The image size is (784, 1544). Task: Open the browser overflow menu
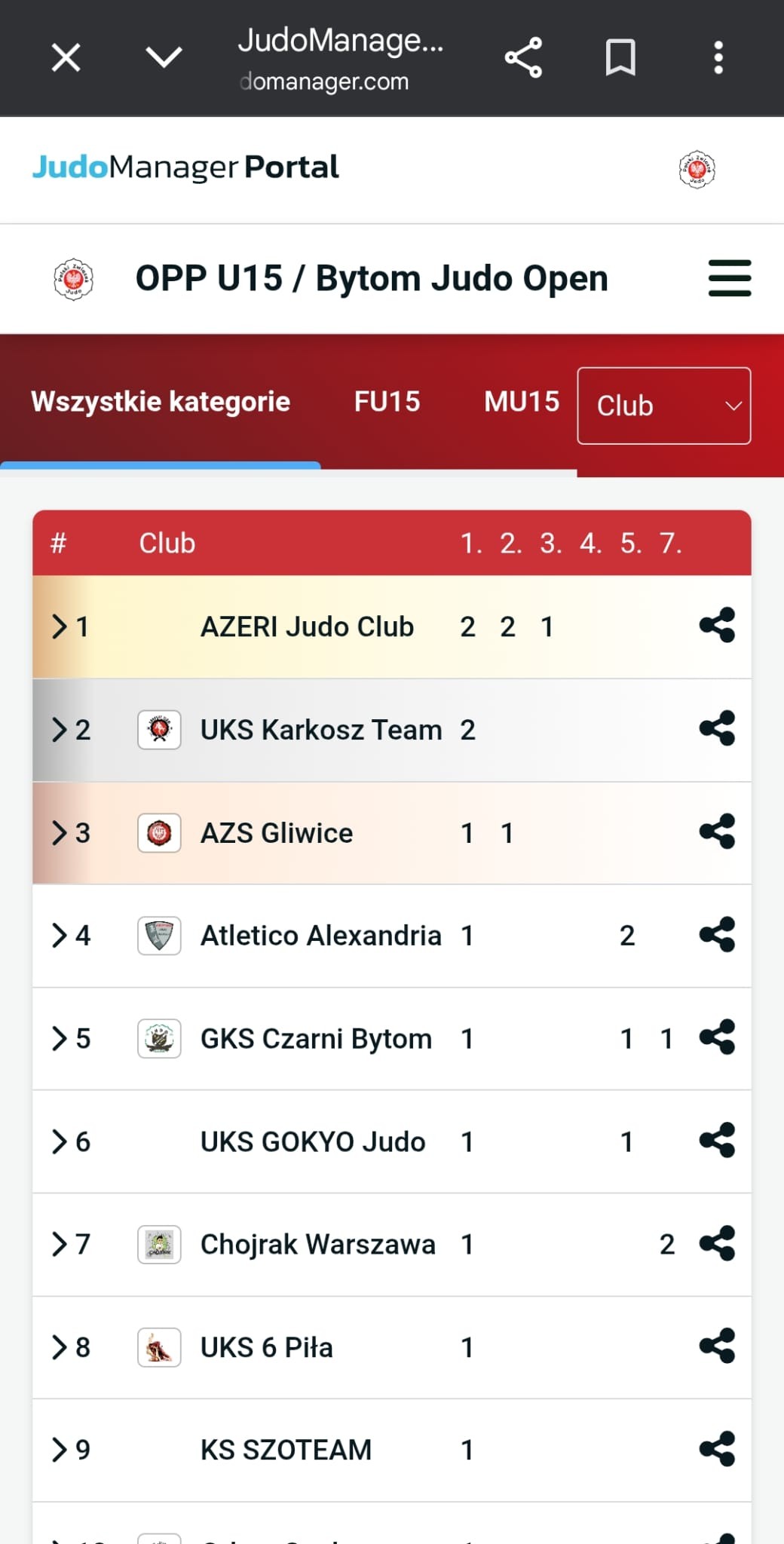tap(718, 57)
